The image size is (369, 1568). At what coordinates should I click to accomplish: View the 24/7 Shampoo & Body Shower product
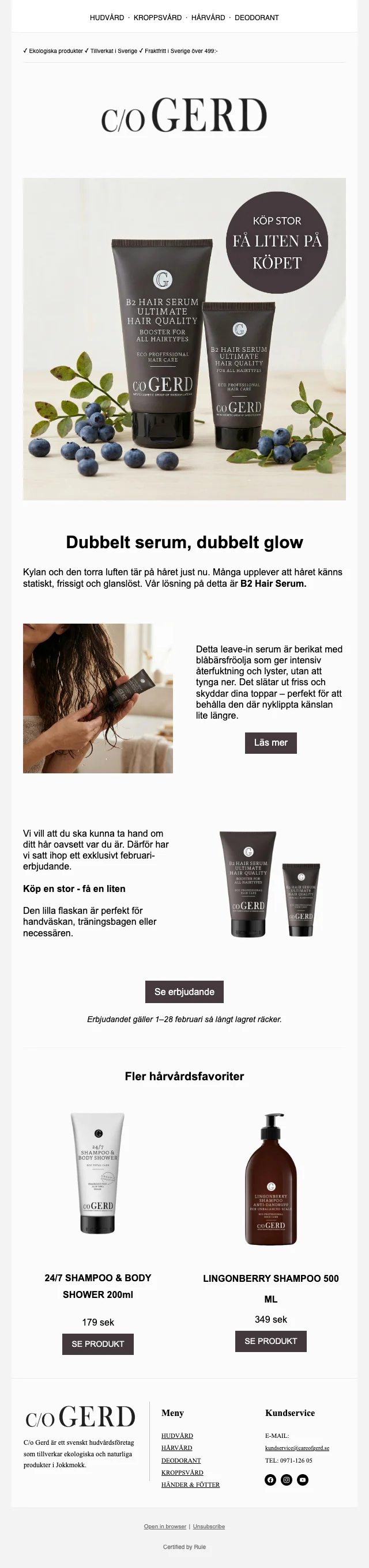click(97, 1343)
